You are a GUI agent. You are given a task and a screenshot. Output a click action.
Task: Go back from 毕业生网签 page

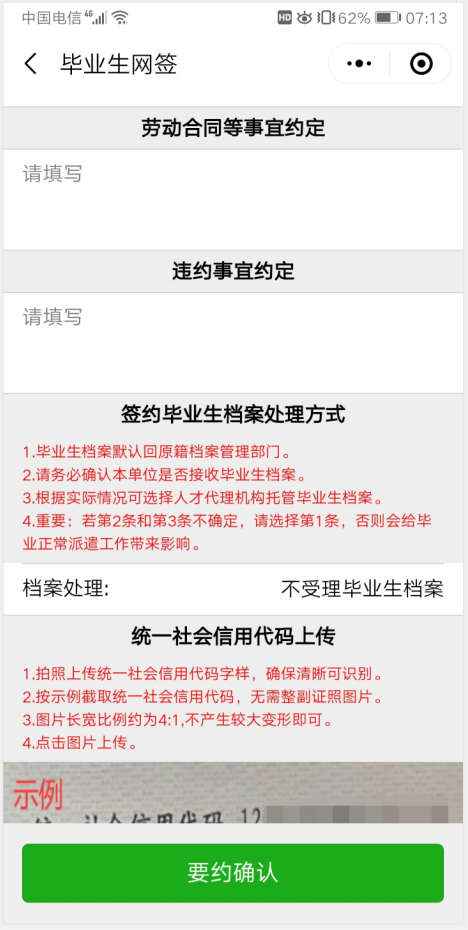click(x=31, y=64)
